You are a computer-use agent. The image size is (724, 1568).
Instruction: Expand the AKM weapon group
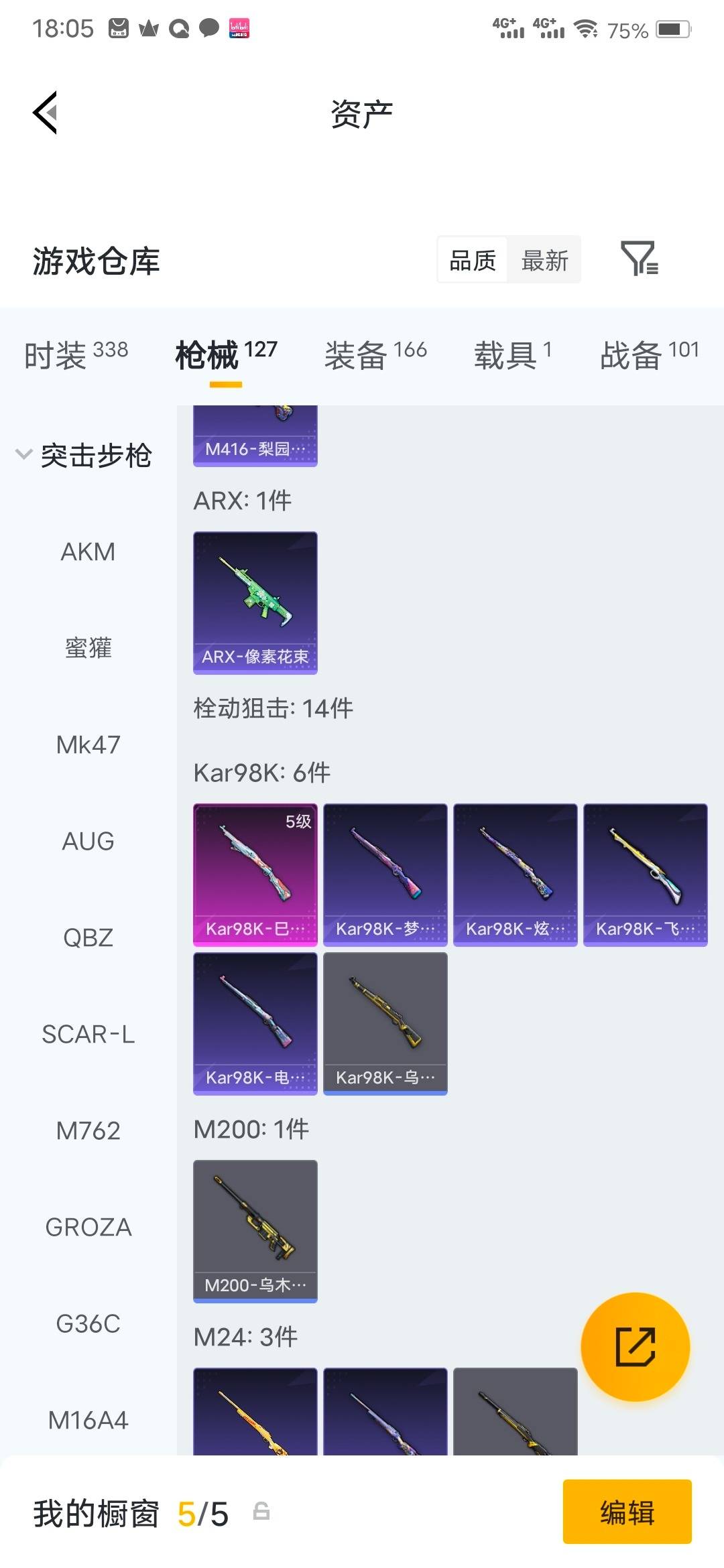click(x=87, y=551)
